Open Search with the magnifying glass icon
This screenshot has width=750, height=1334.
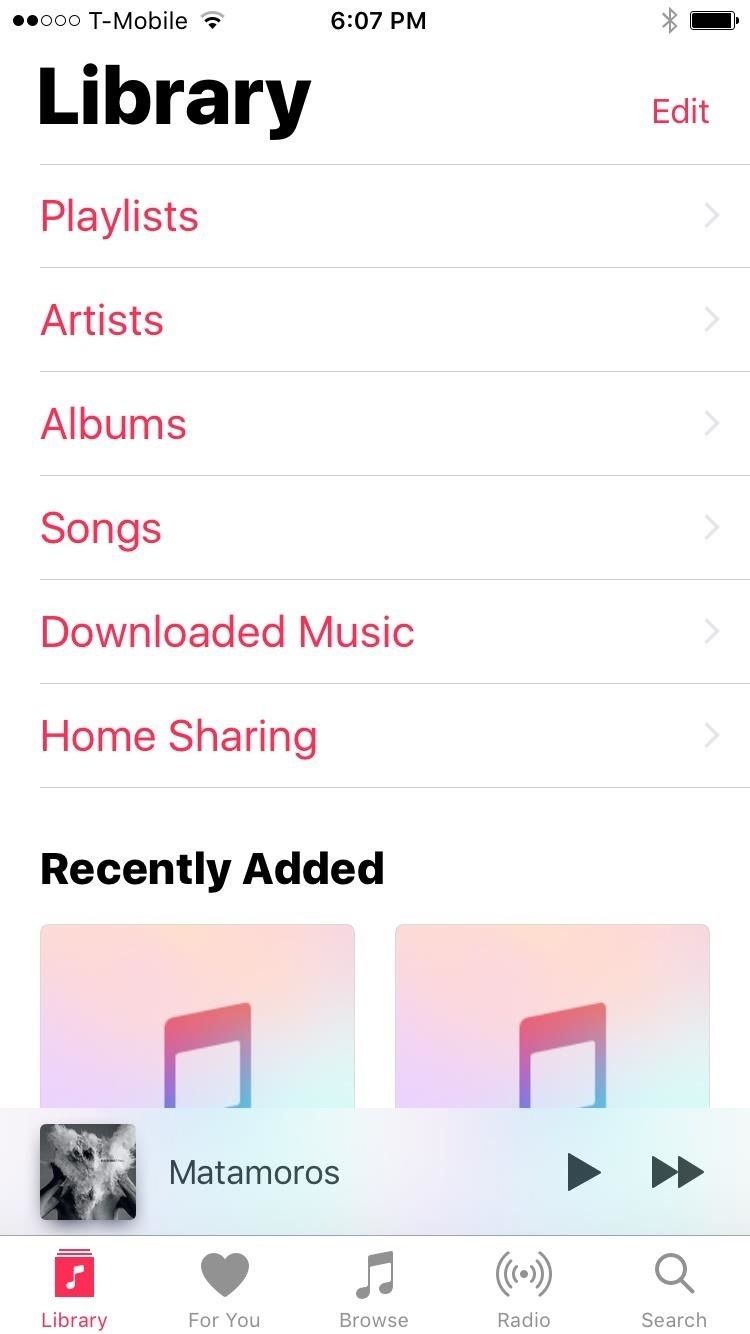pos(673,1272)
